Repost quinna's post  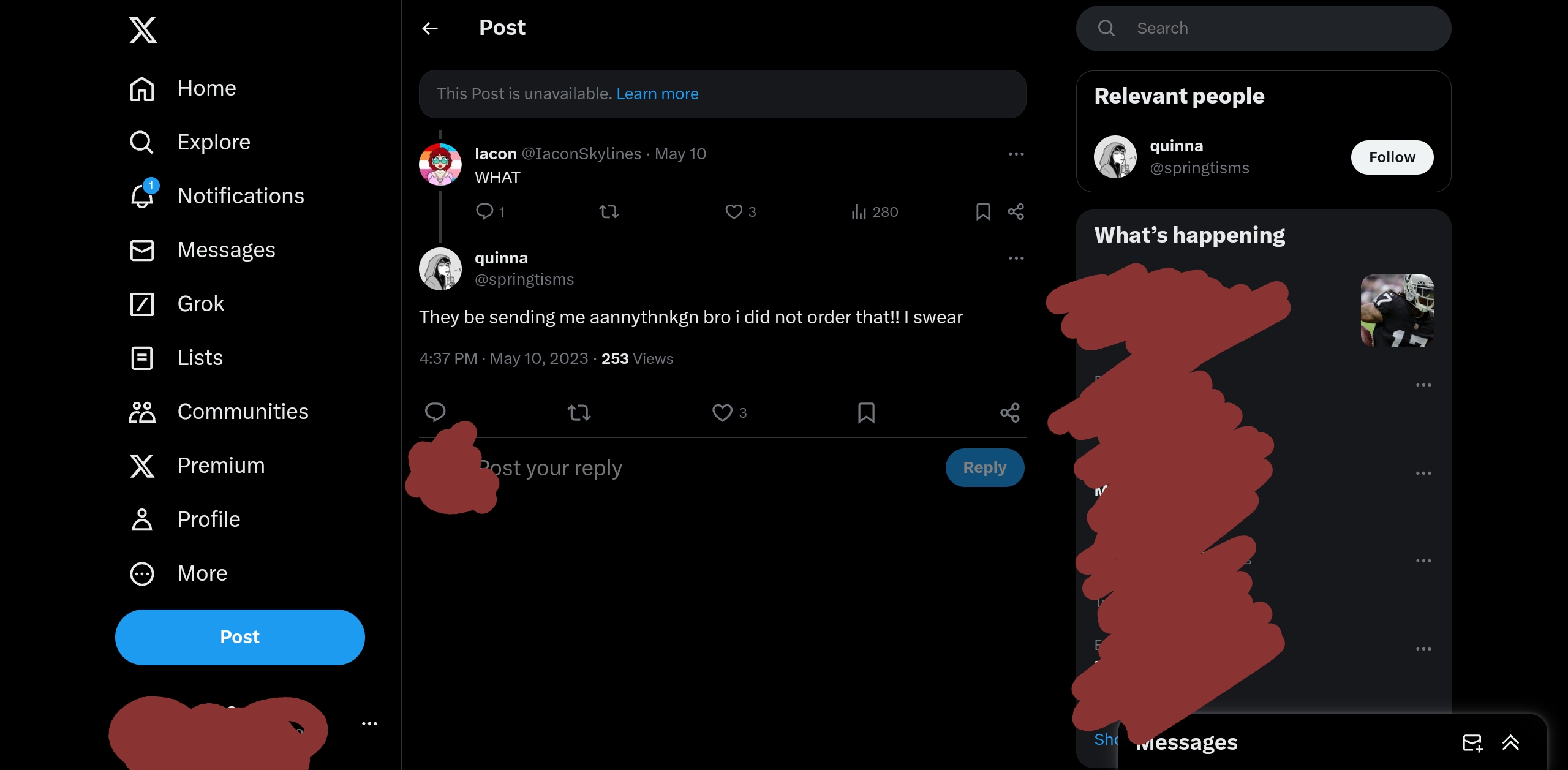pyautogui.click(x=579, y=412)
